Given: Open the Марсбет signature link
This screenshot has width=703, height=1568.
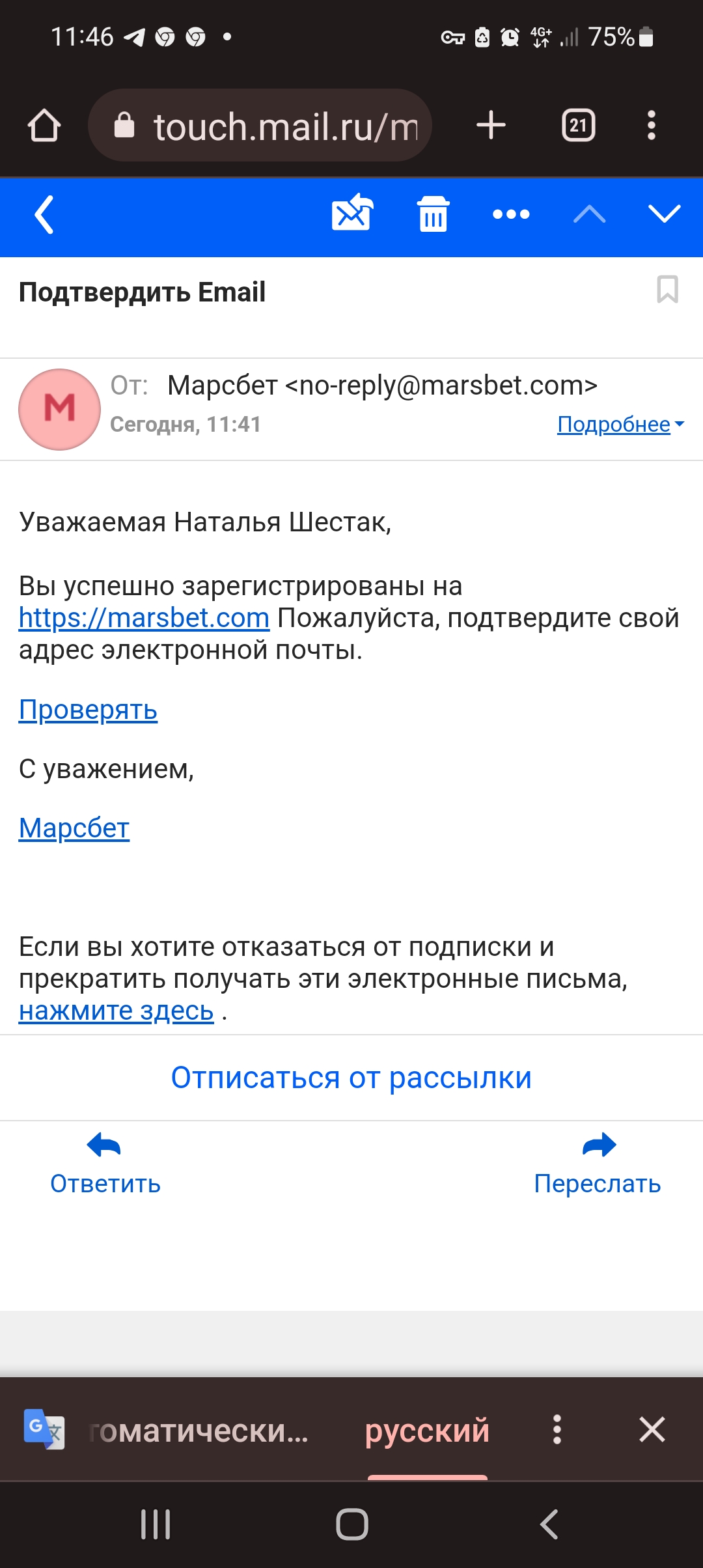Looking at the screenshot, I should [x=74, y=828].
